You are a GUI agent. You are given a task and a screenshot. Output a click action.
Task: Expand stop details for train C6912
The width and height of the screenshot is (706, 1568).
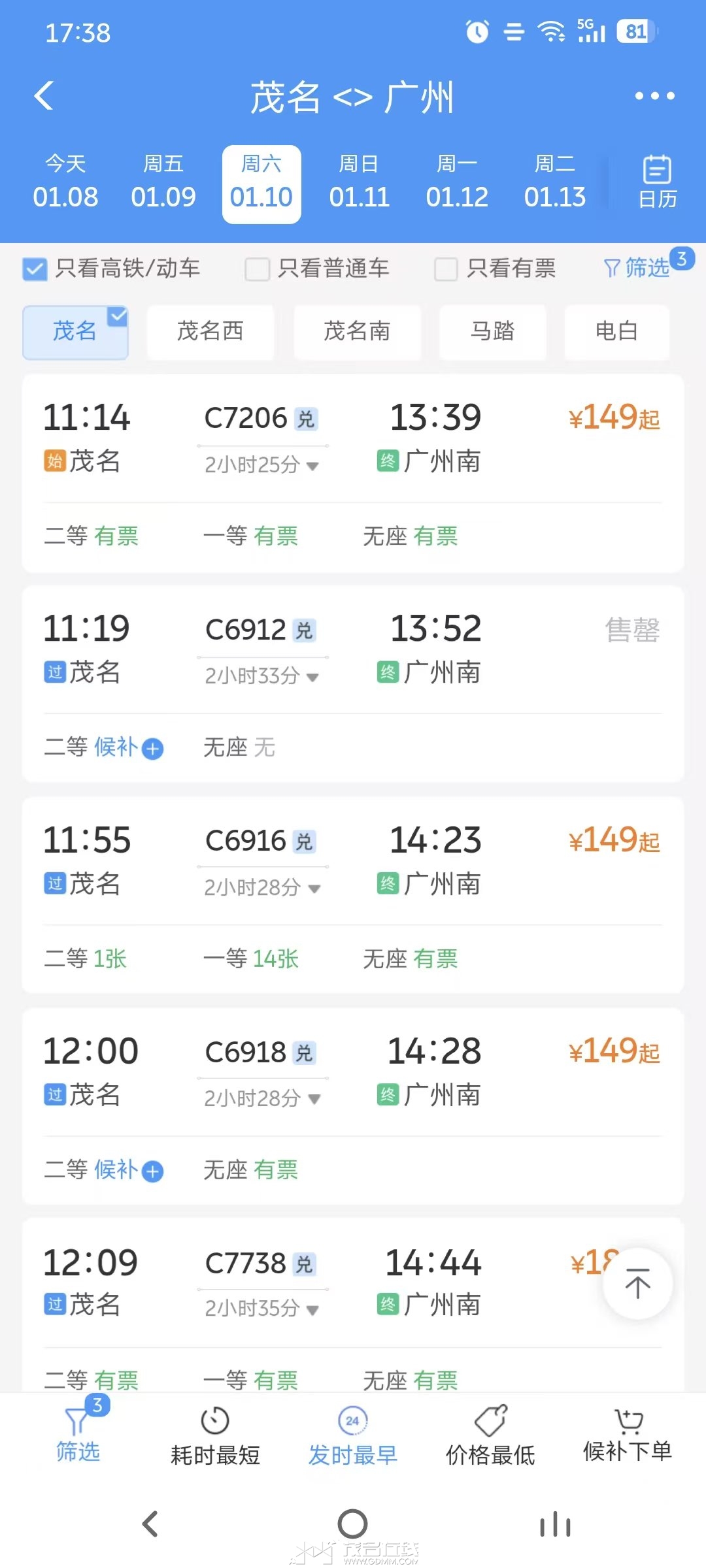click(x=262, y=676)
